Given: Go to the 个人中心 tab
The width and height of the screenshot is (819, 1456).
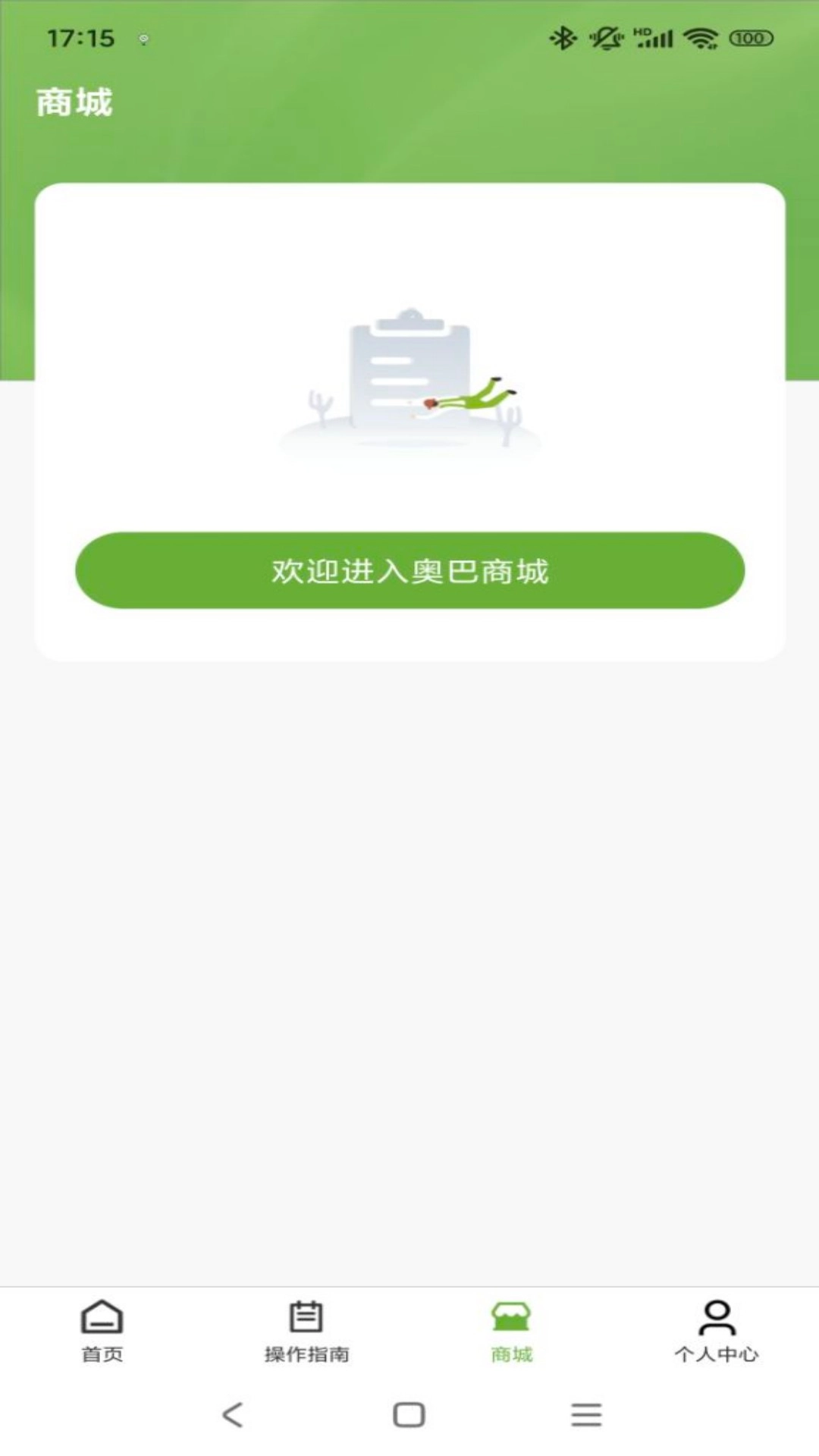Looking at the screenshot, I should (716, 1330).
